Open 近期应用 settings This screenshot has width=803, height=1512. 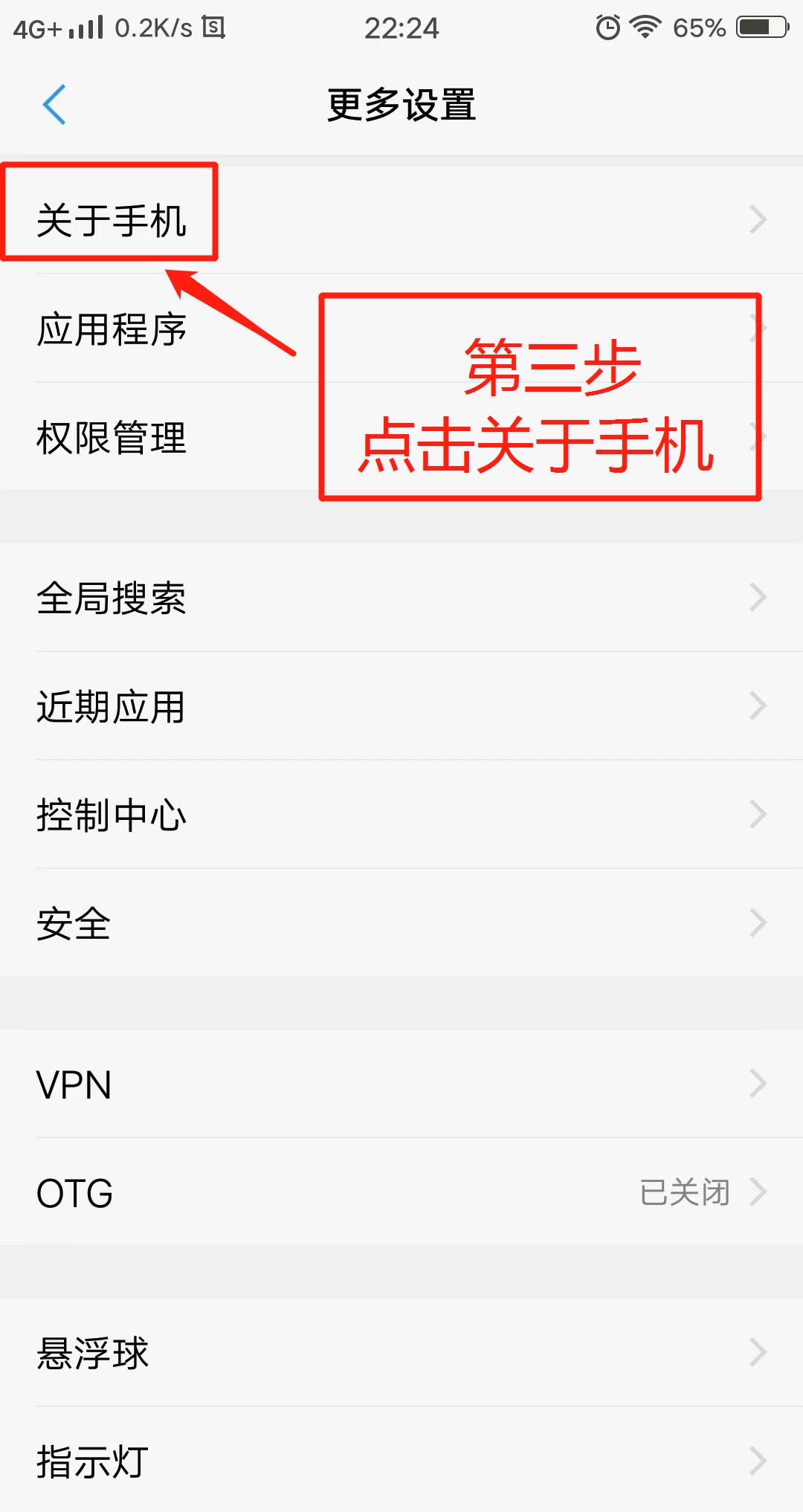pyautogui.click(x=401, y=706)
